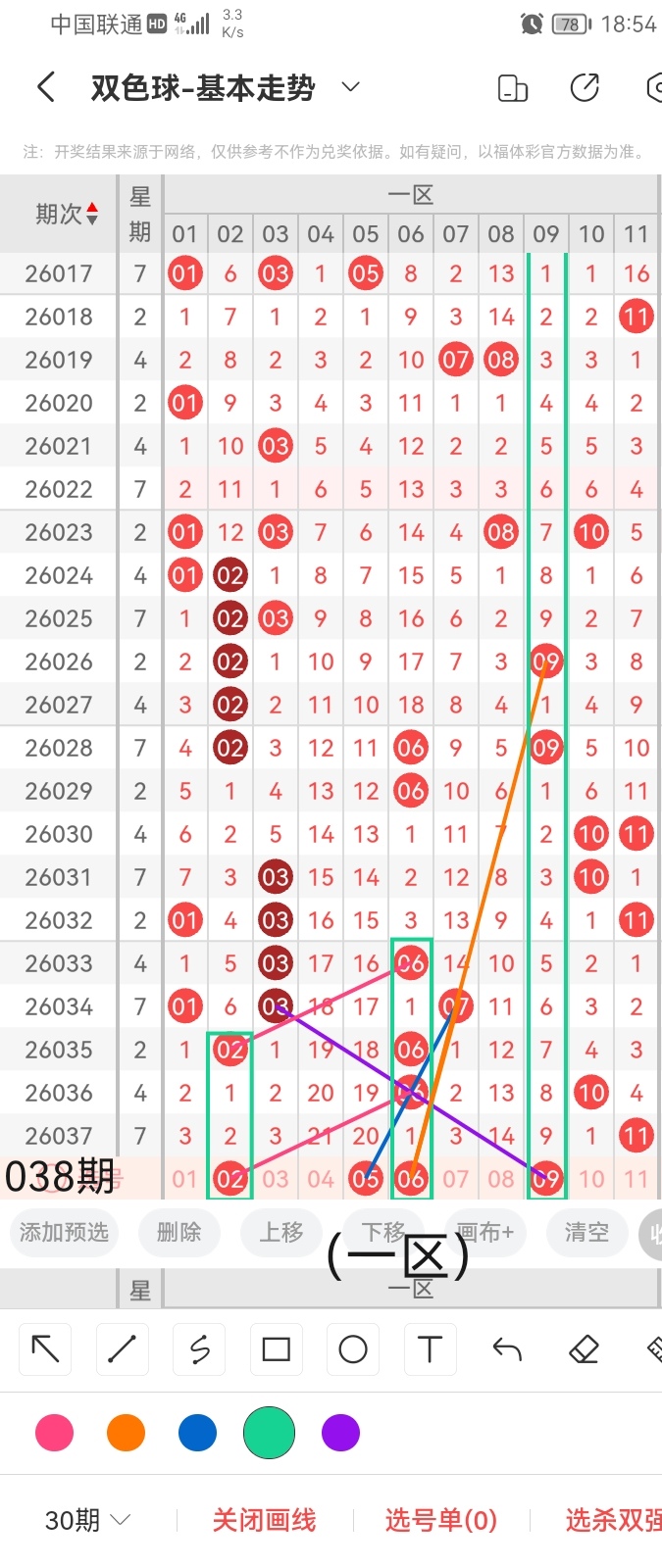Tap 关闭画线 to exit drawing mode

coord(264,1520)
